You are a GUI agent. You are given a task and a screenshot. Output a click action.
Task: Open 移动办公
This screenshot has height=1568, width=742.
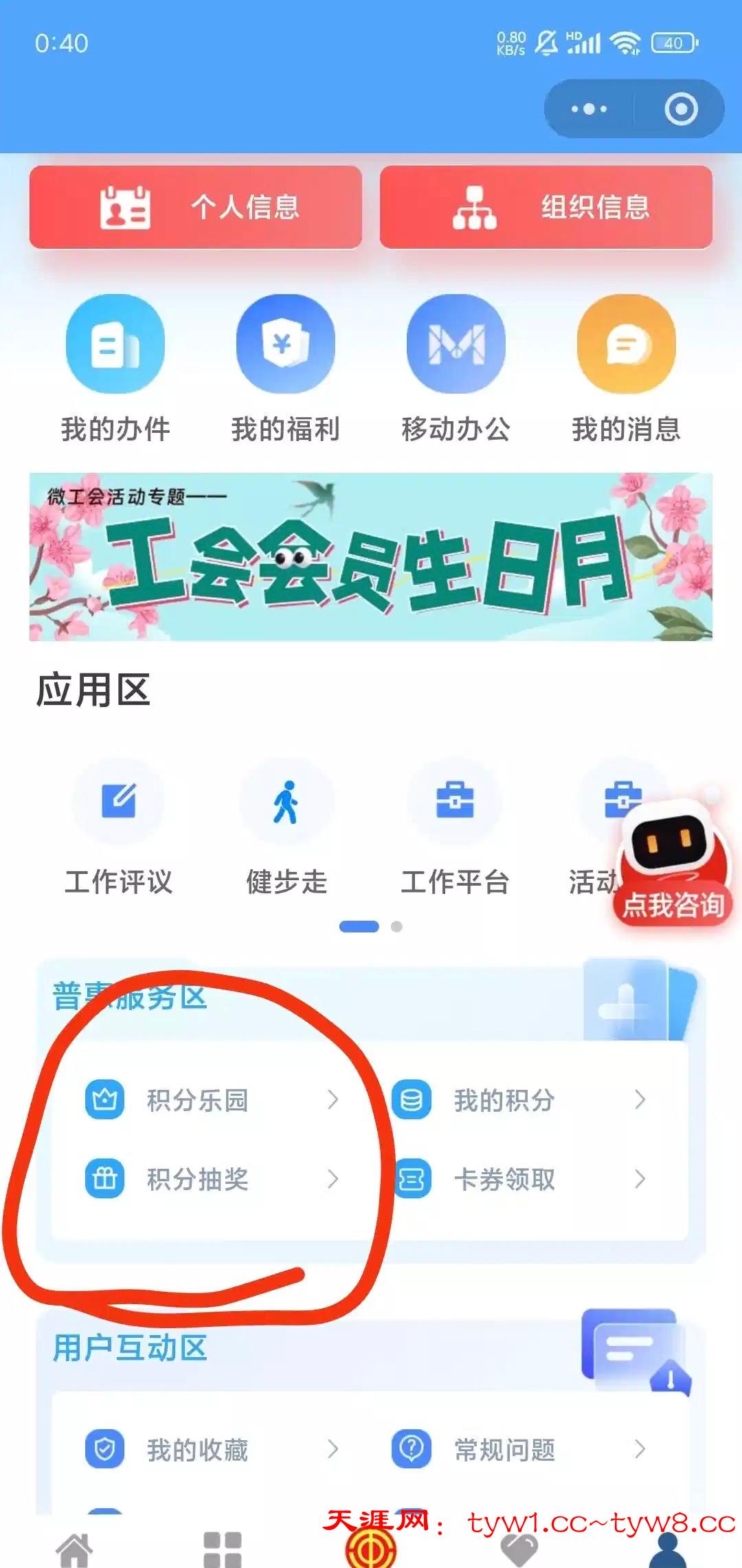456,368
